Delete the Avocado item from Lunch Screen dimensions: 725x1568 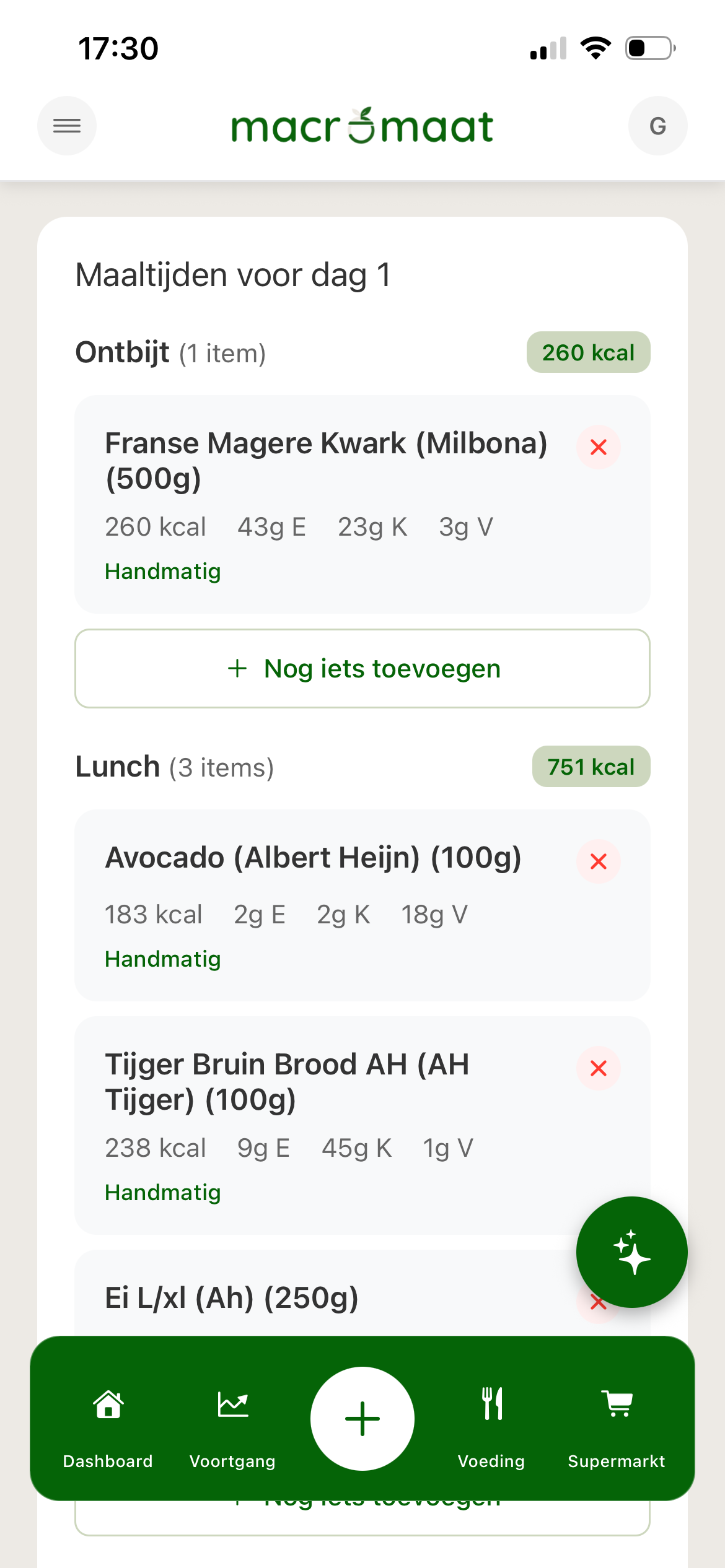pos(597,861)
